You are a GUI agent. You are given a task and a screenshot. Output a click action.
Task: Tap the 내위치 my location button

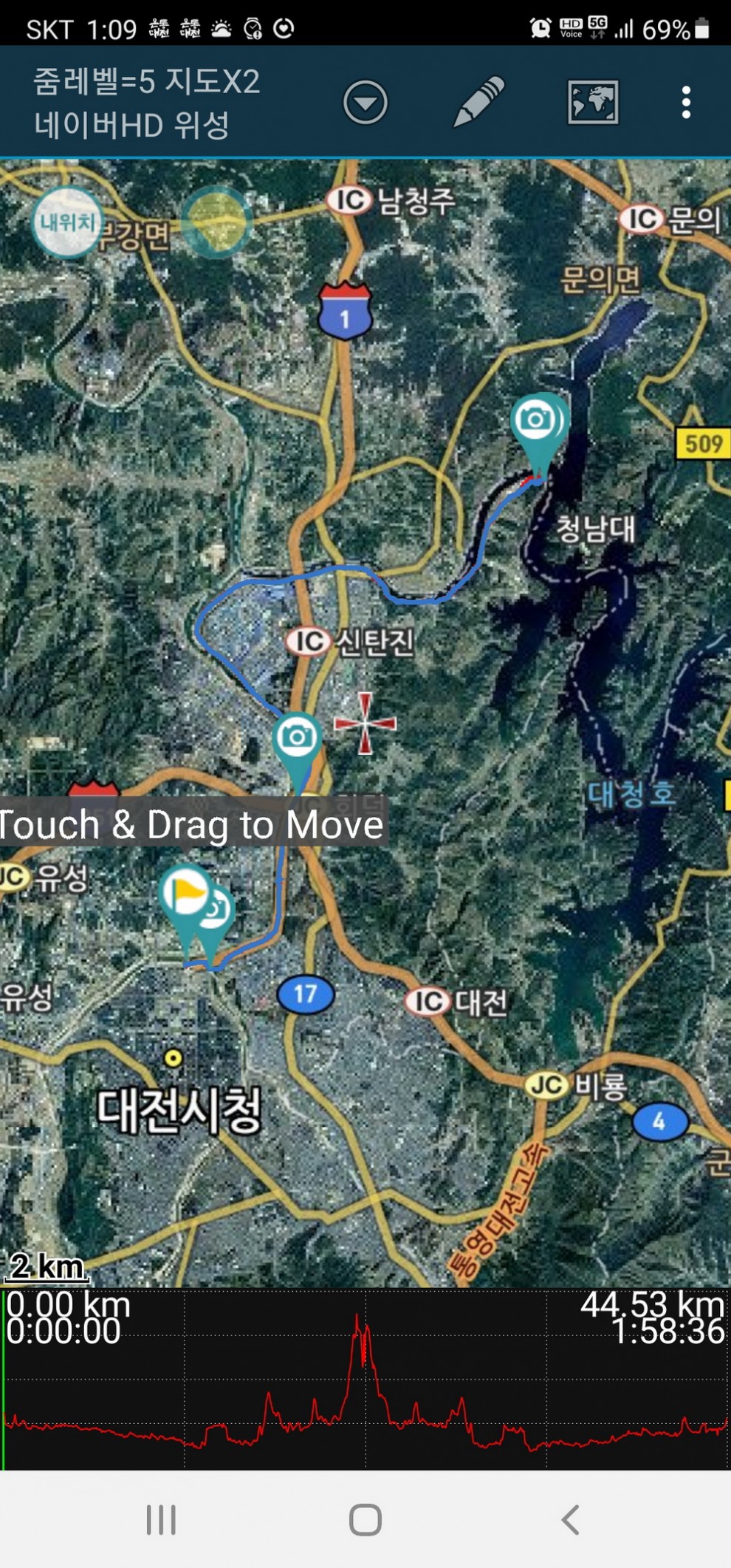pos(67,222)
